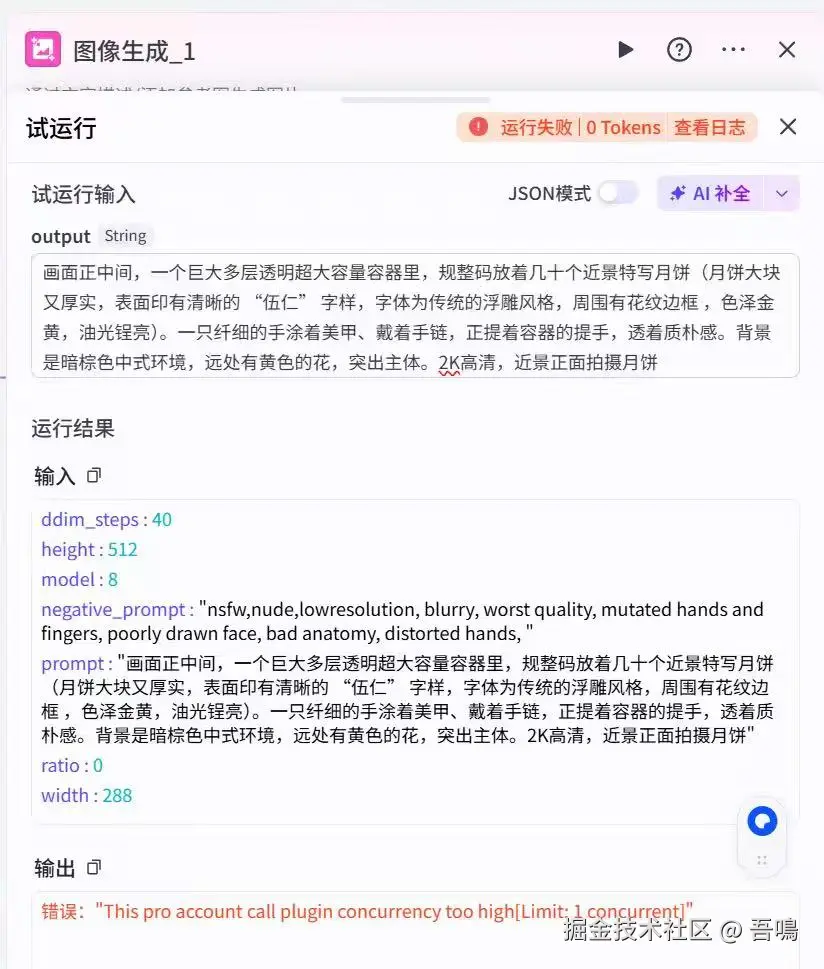This screenshot has width=824, height=969.
Task: Open the help question mark icon
Action: tap(679, 49)
